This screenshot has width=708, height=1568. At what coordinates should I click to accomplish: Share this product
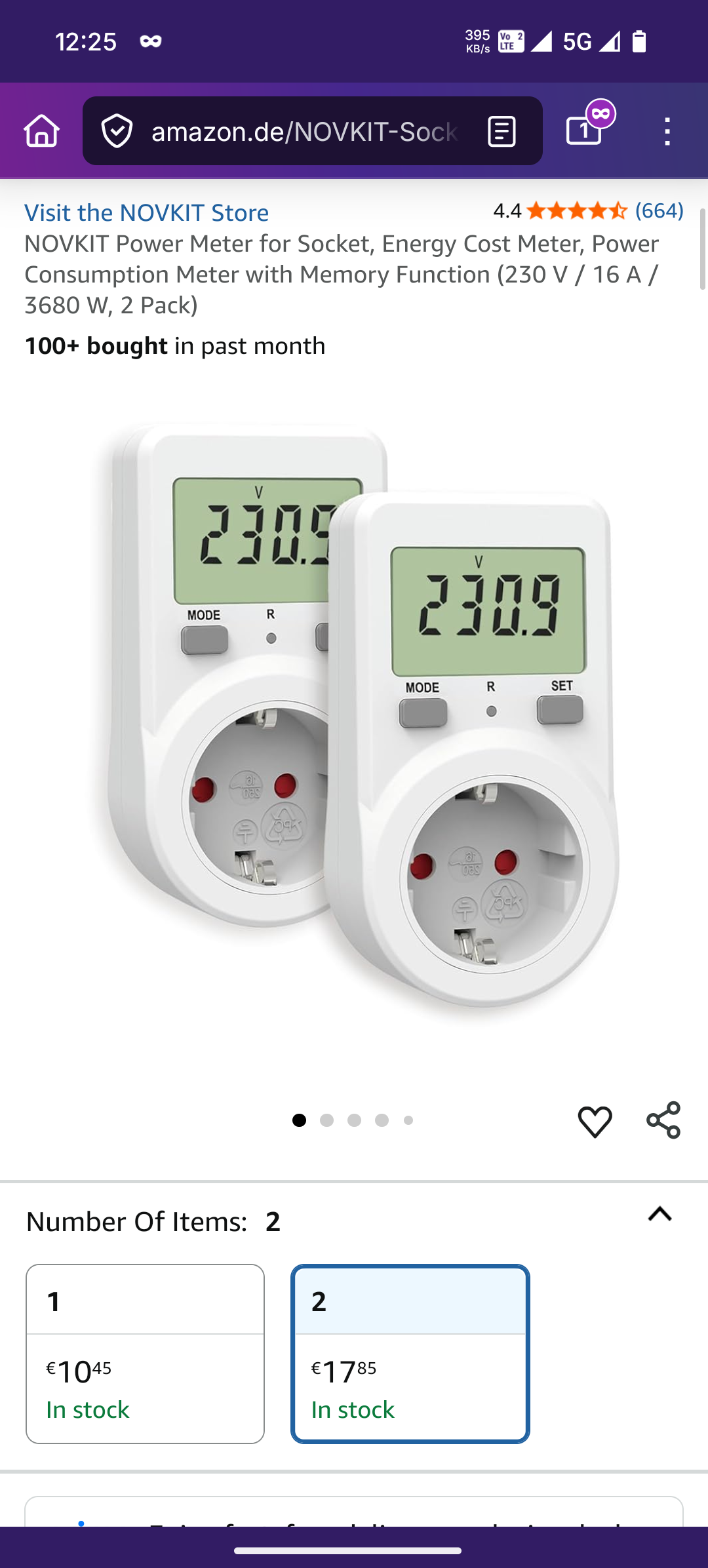pyautogui.click(x=663, y=1120)
